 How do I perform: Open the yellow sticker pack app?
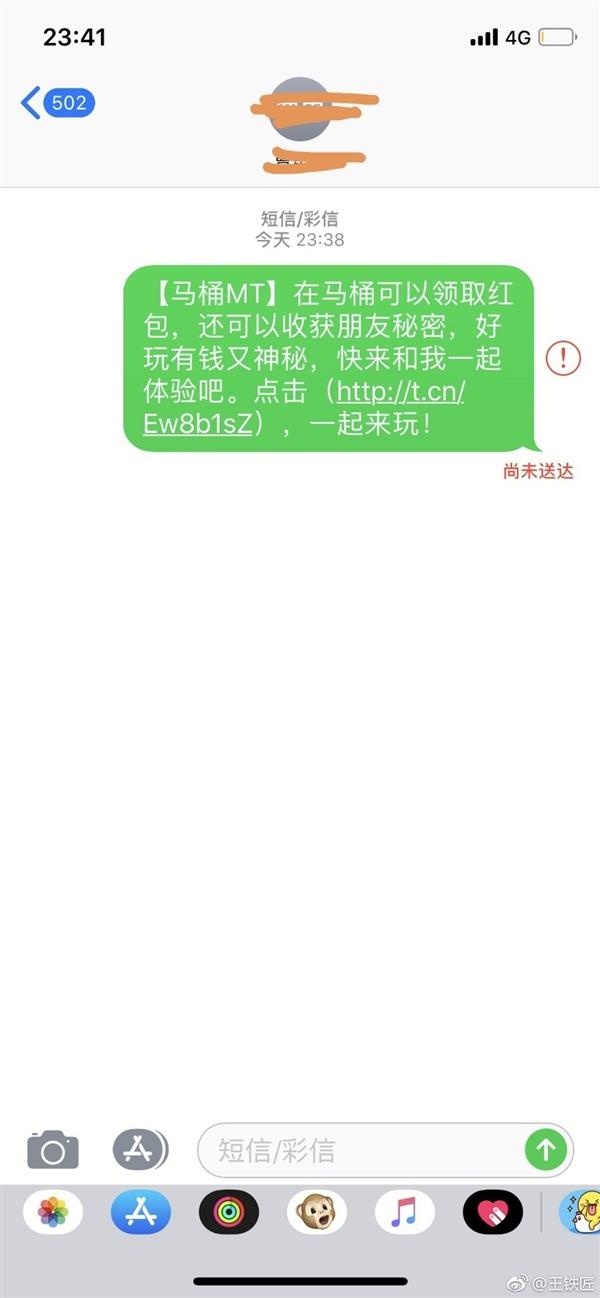tap(578, 1213)
